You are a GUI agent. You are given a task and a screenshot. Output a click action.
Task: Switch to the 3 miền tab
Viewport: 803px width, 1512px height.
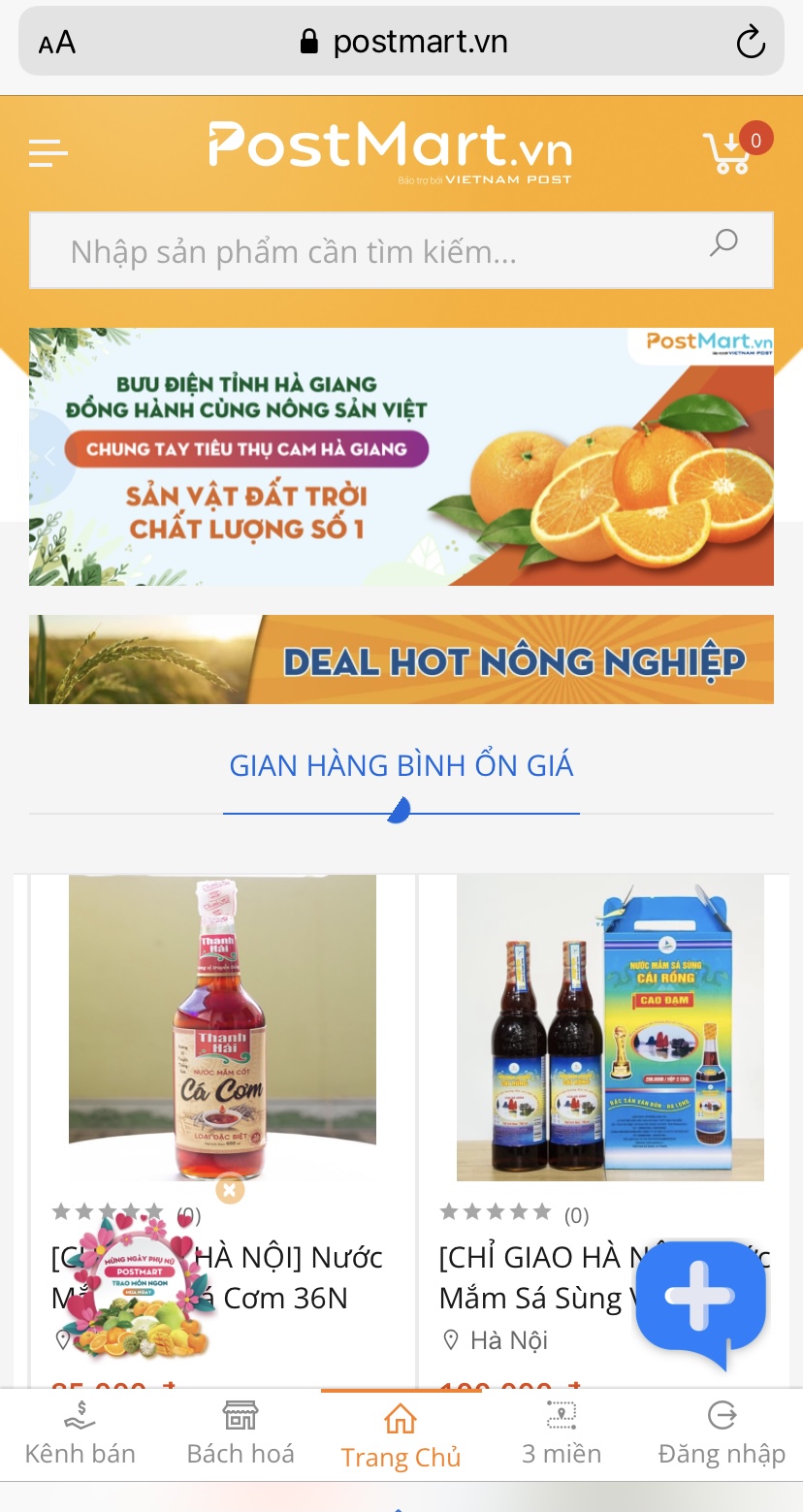[x=562, y=1433]
